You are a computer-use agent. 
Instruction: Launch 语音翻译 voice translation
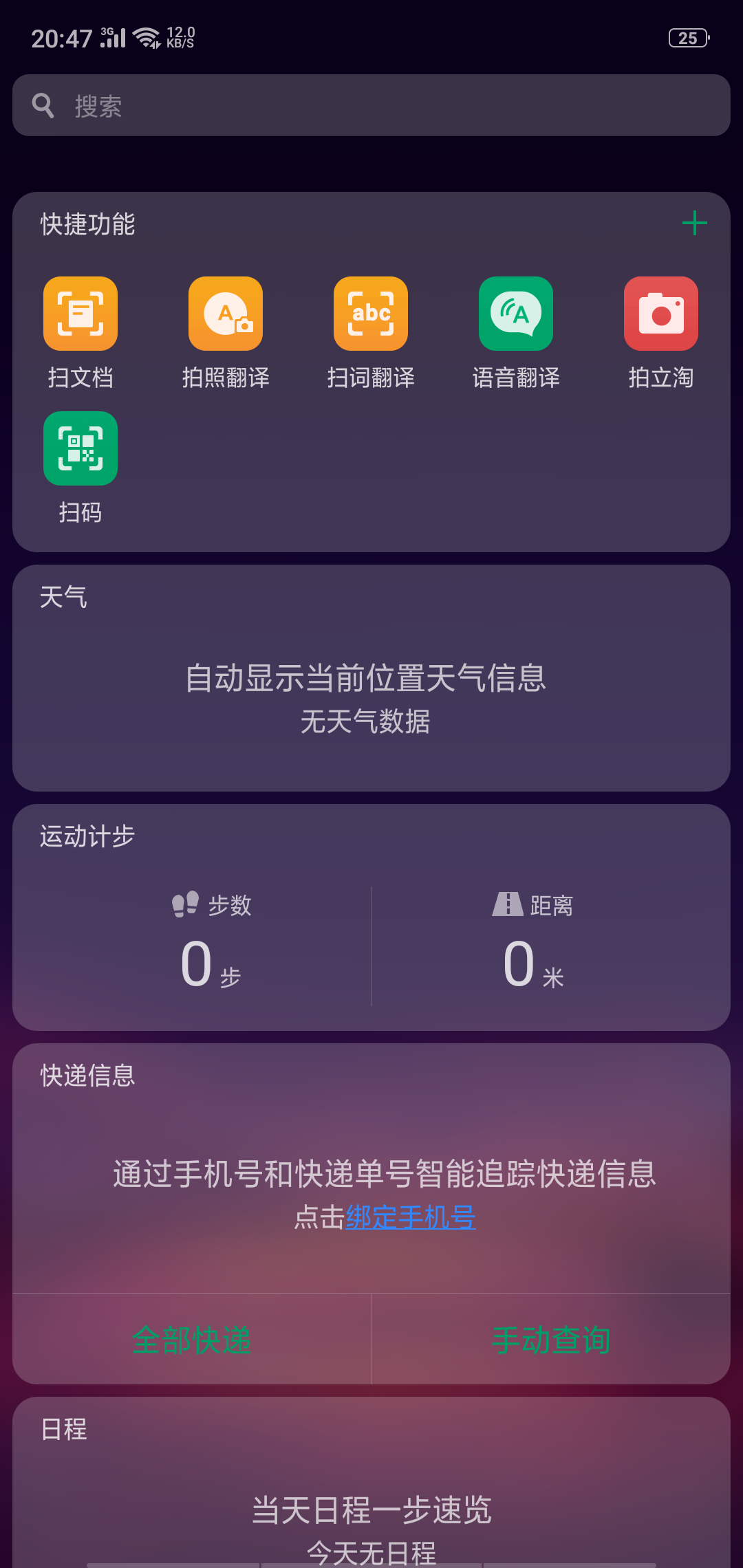pyautogui.click(x=515, y=314)
